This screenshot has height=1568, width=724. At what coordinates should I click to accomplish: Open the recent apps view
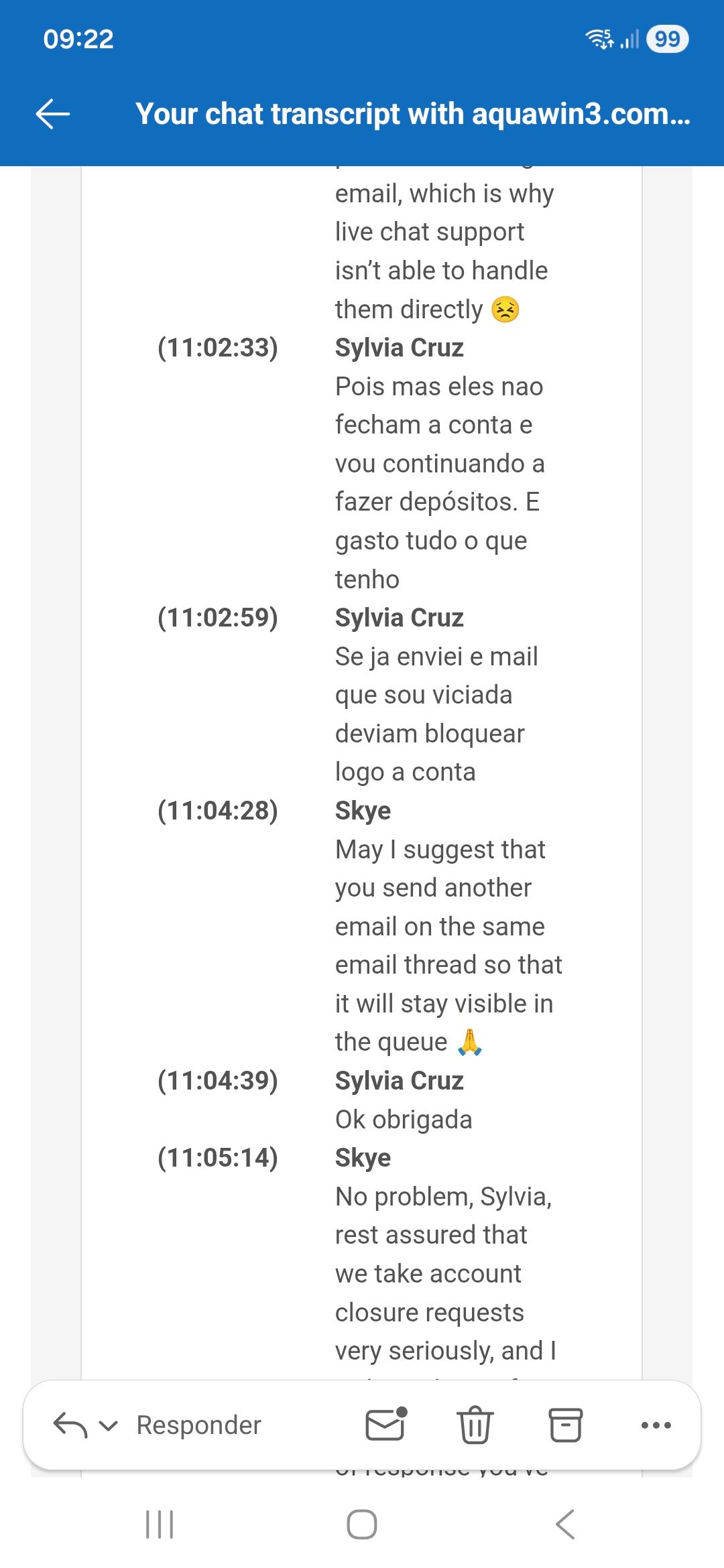[x=160, y=1524]
